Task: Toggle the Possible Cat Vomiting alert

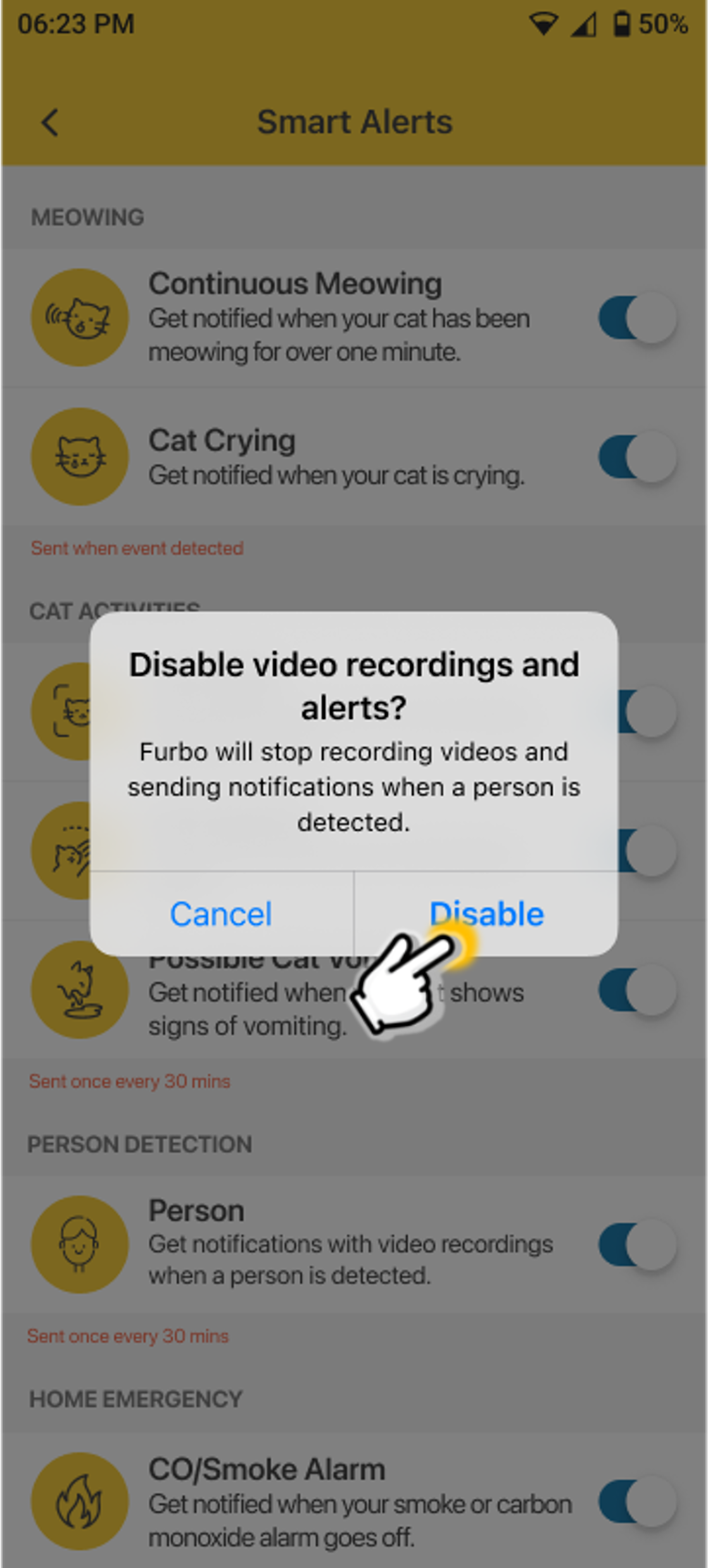Action: pos(637,990)
